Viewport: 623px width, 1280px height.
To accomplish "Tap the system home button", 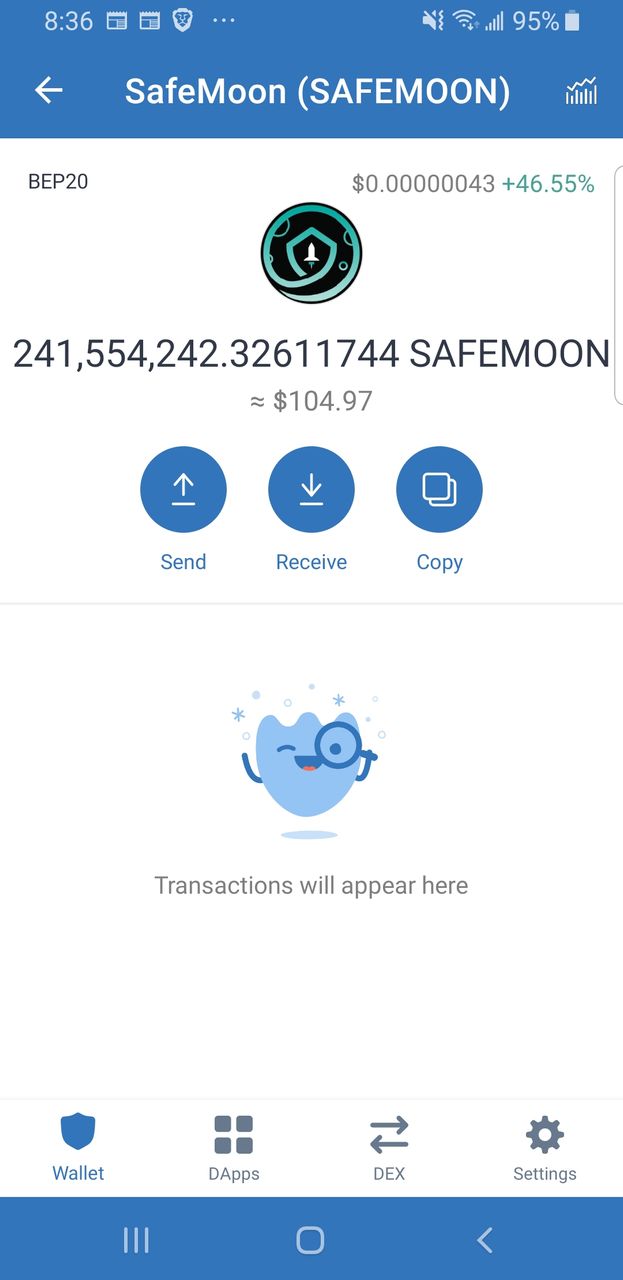I will point(311,1240).
